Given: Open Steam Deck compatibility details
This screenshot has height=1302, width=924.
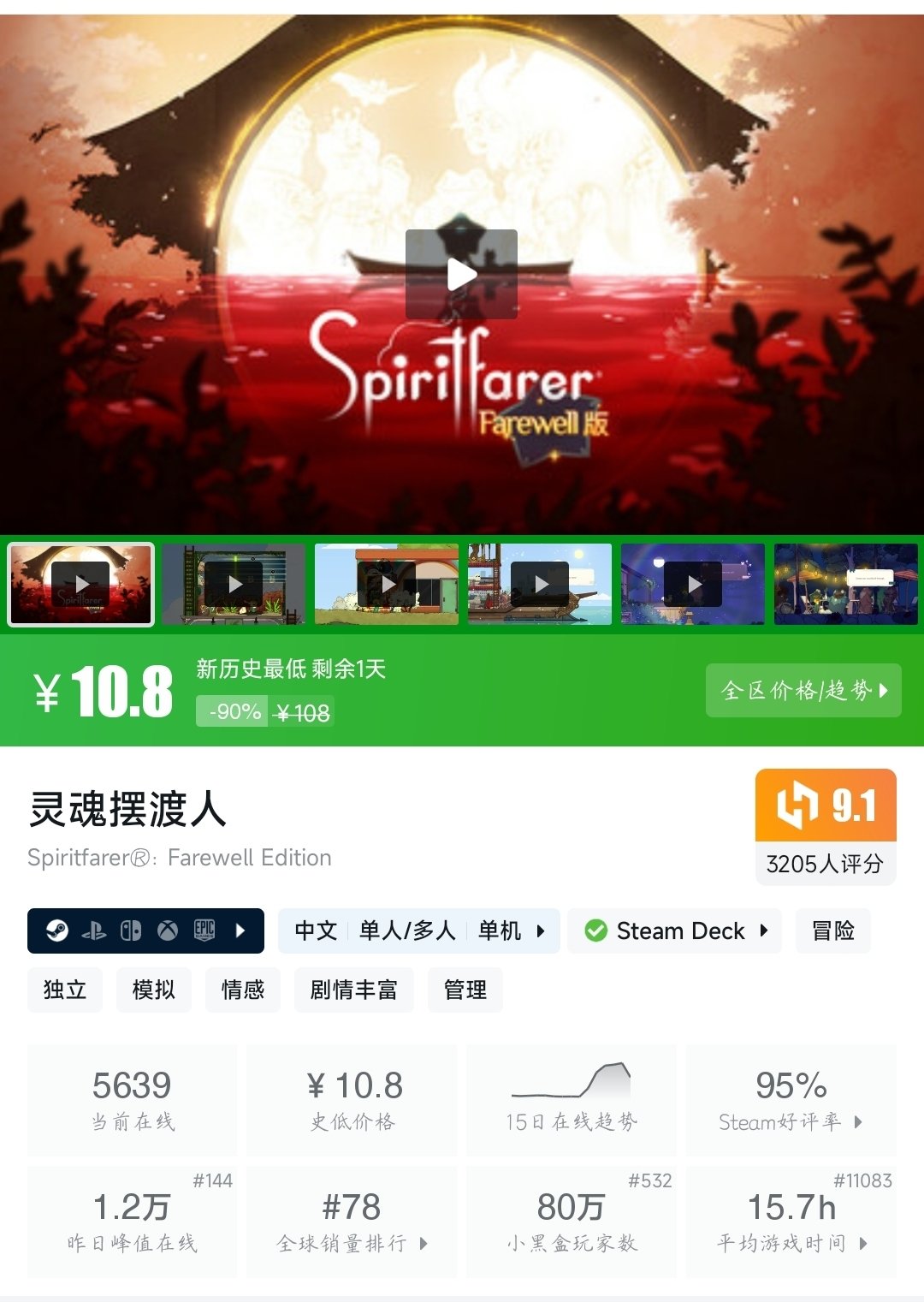Looking at the screenshot, I should (675, 930).
